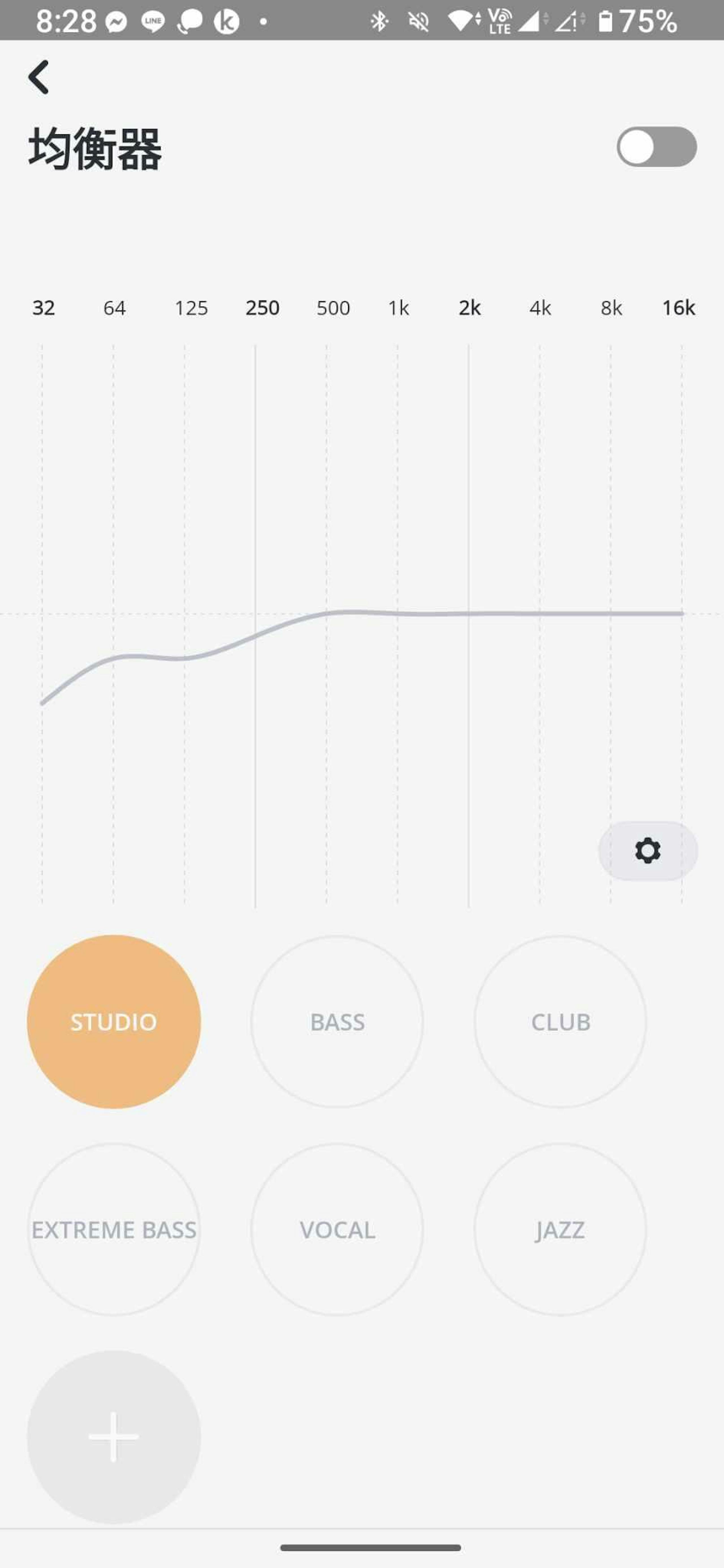Switch to the CLUB preset
The height and width of the screenshot is (1568, 724).
click(x=560, y=1021)
